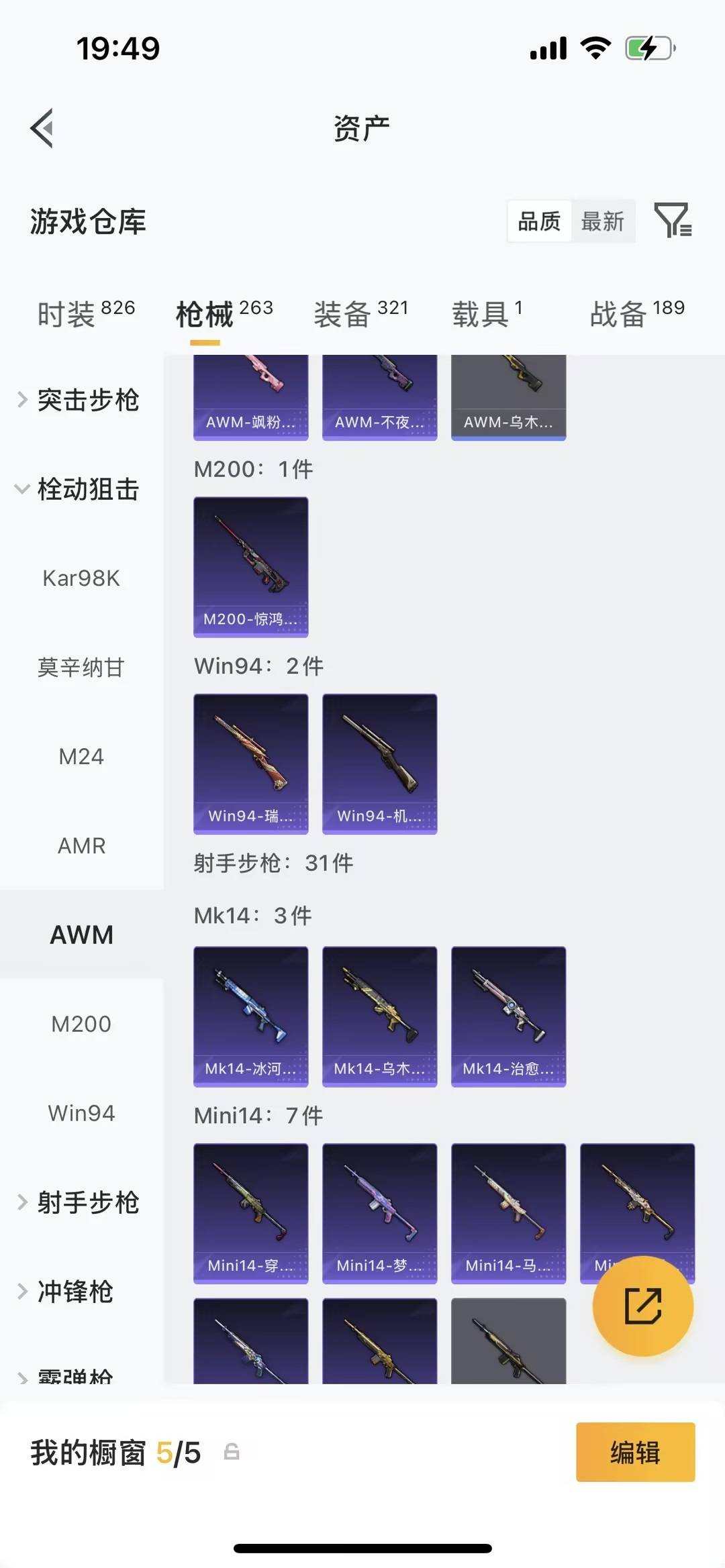Enable 最新 sorting mode
This screenshot has height=1568, width=725.
coord(603,221)
